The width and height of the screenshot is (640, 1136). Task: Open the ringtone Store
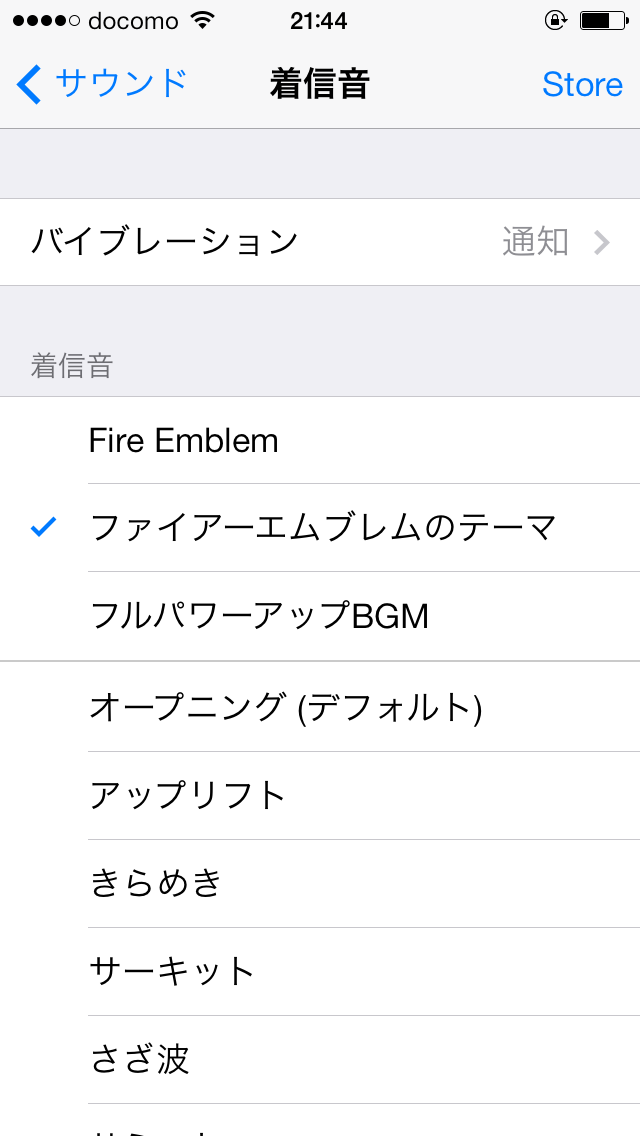tap(582, 84)
